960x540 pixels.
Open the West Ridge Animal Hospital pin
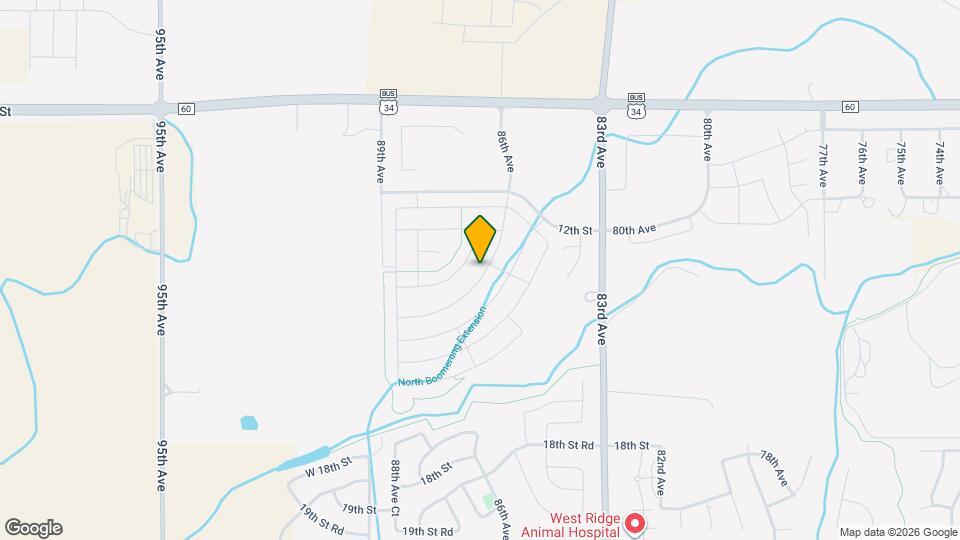pos(636,524)
